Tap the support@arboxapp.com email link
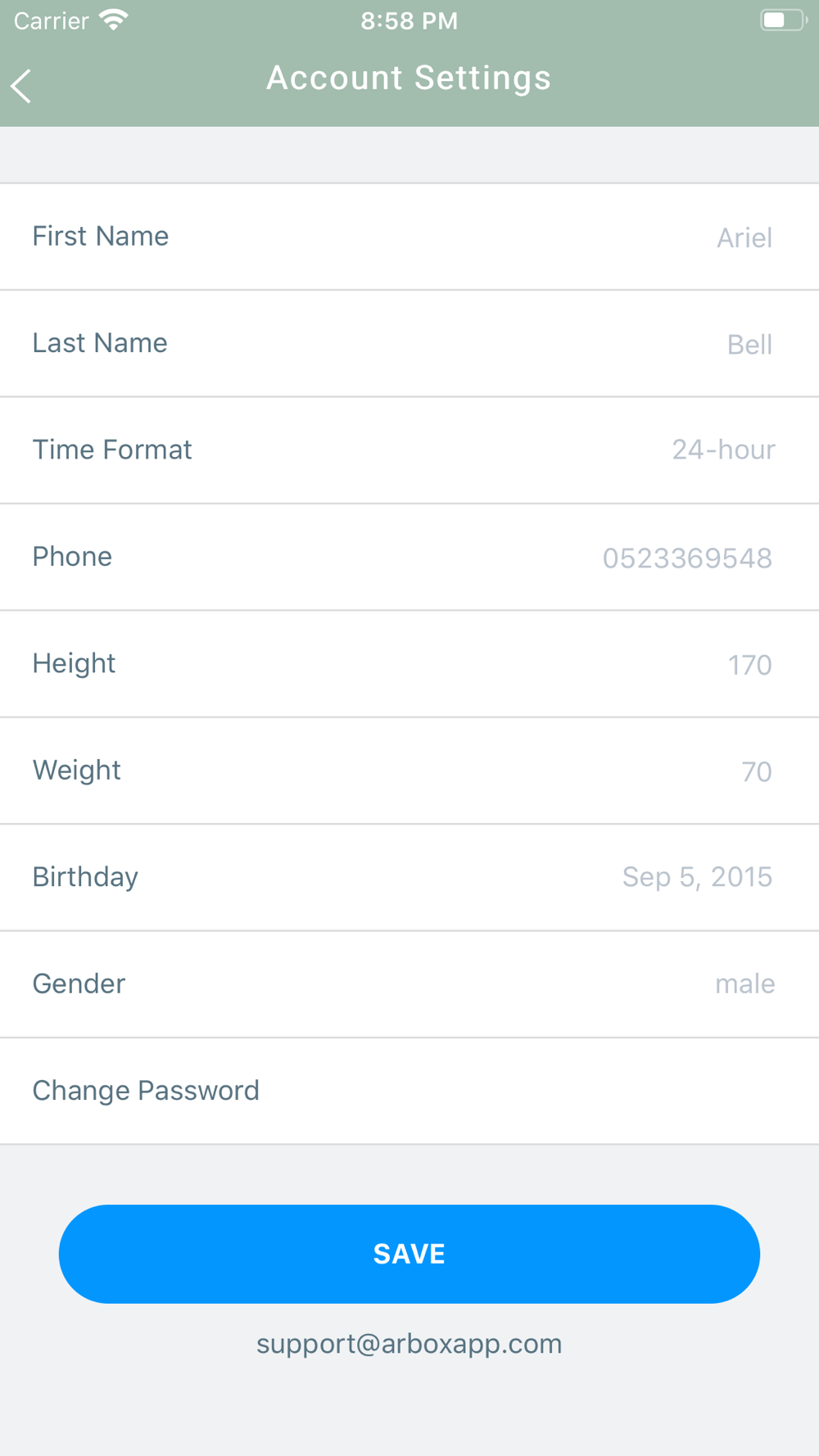This screenshot has width=819, height=1456. [409, 1344]
